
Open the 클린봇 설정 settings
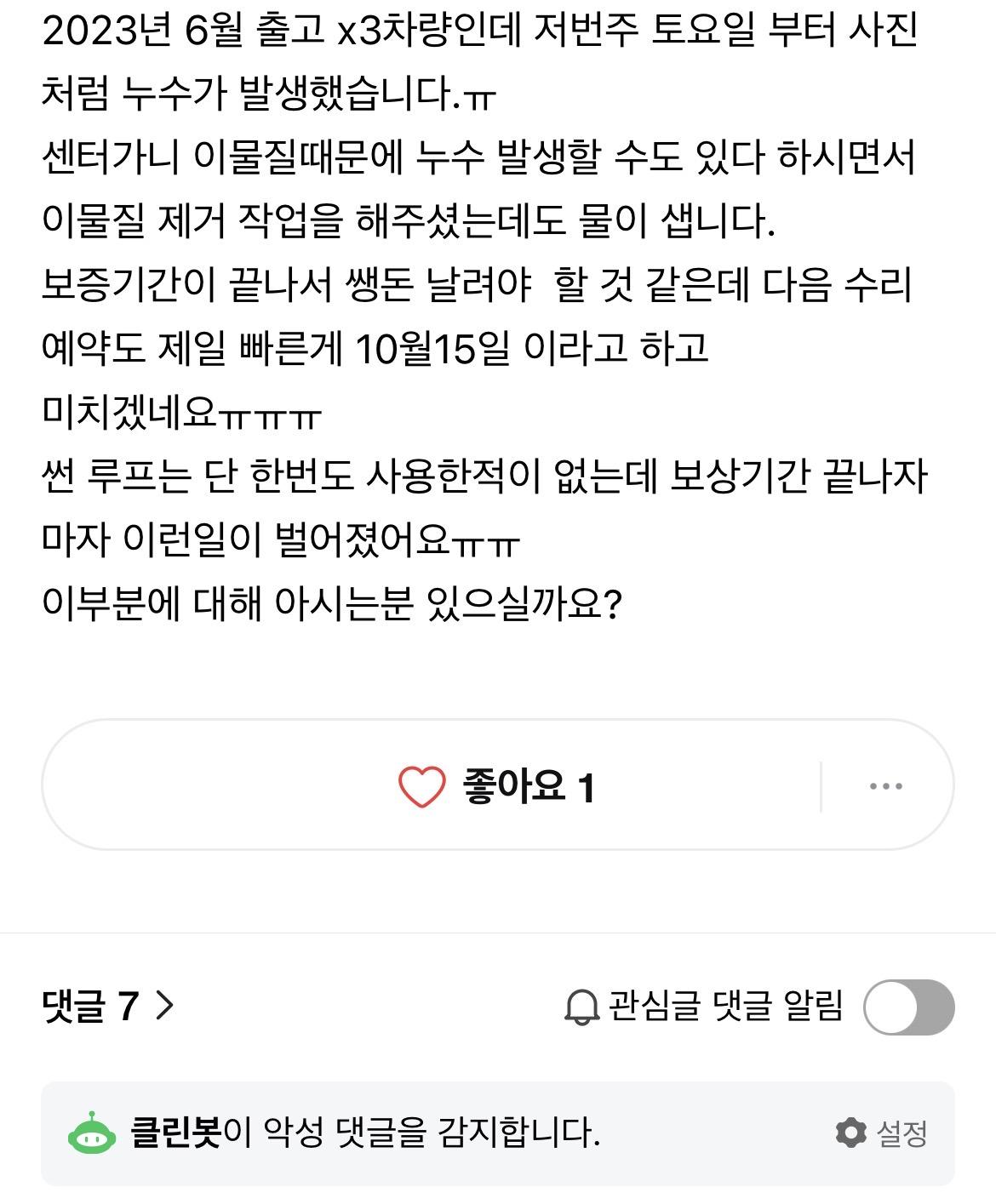click(882, 1133)
